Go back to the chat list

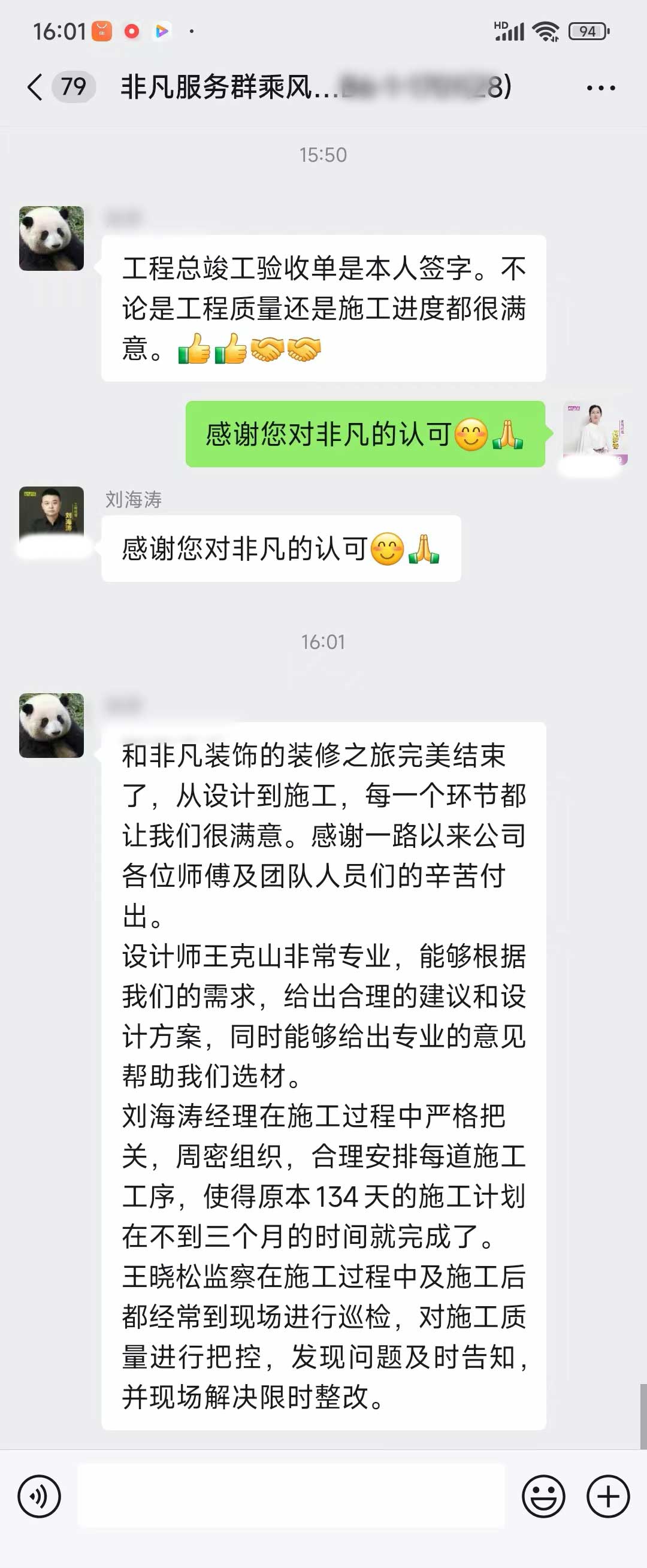pyautogui.click(x=35, y=87)
